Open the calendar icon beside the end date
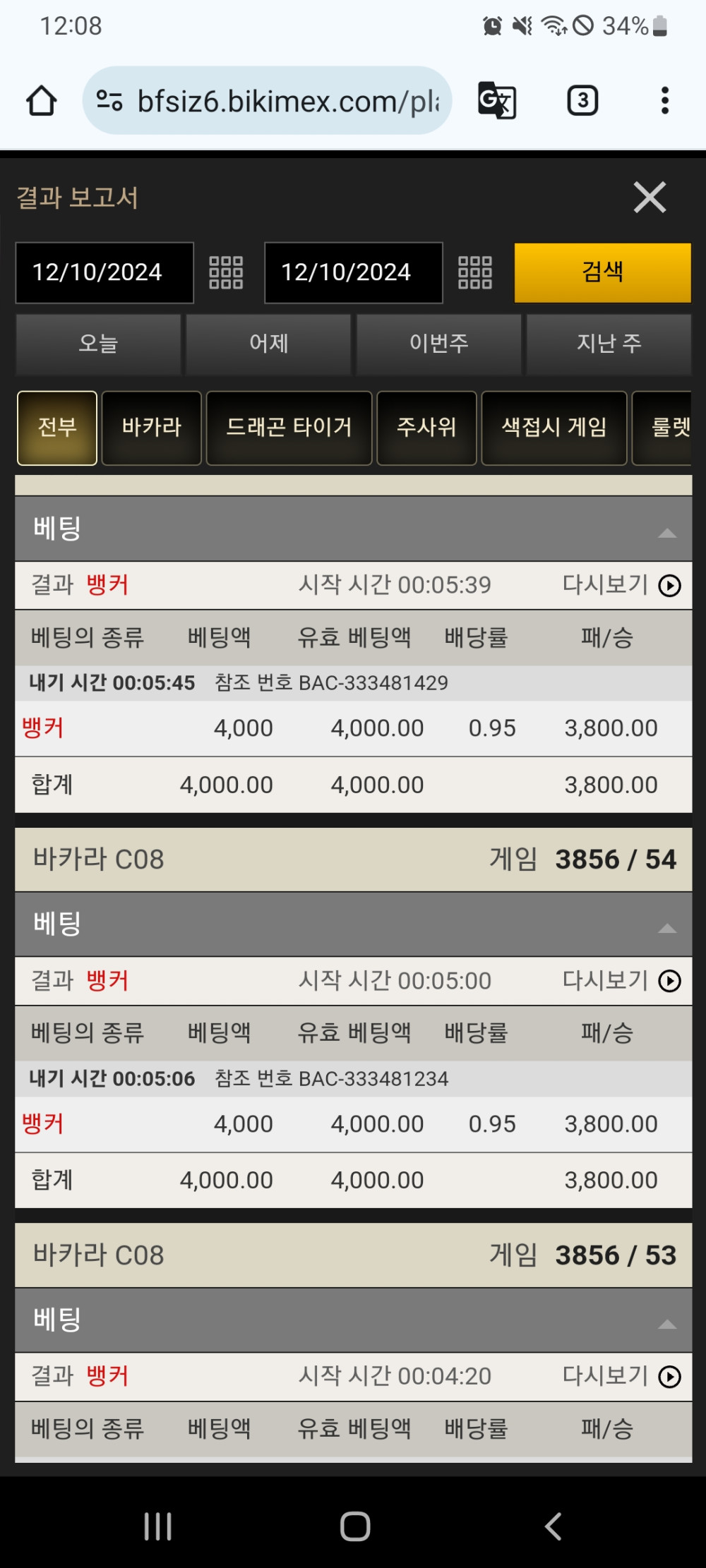This screenshot has width=706, height=1568. [474, 272]
